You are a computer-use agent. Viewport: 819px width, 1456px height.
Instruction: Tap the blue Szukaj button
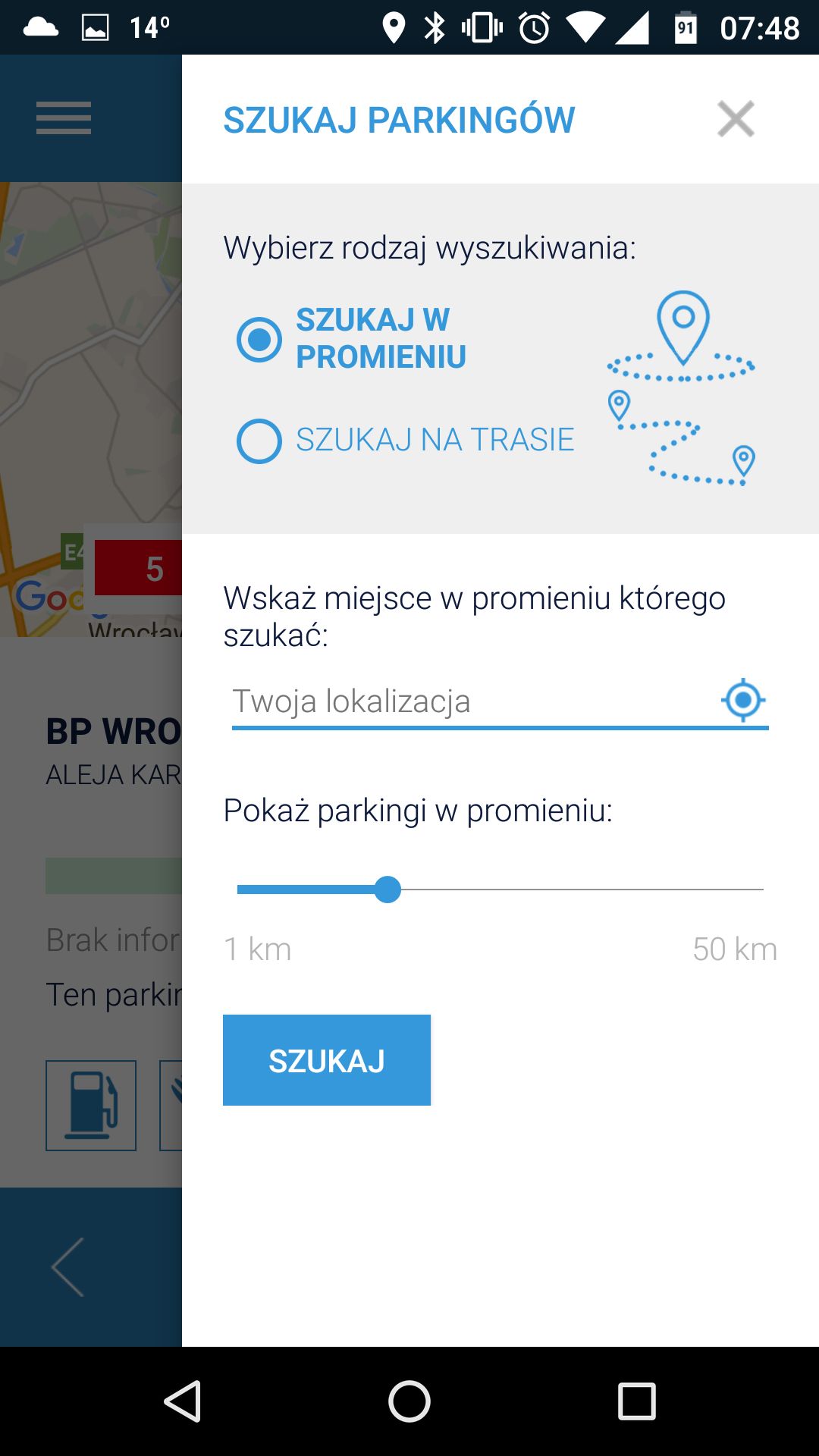tap(327, 1060)
